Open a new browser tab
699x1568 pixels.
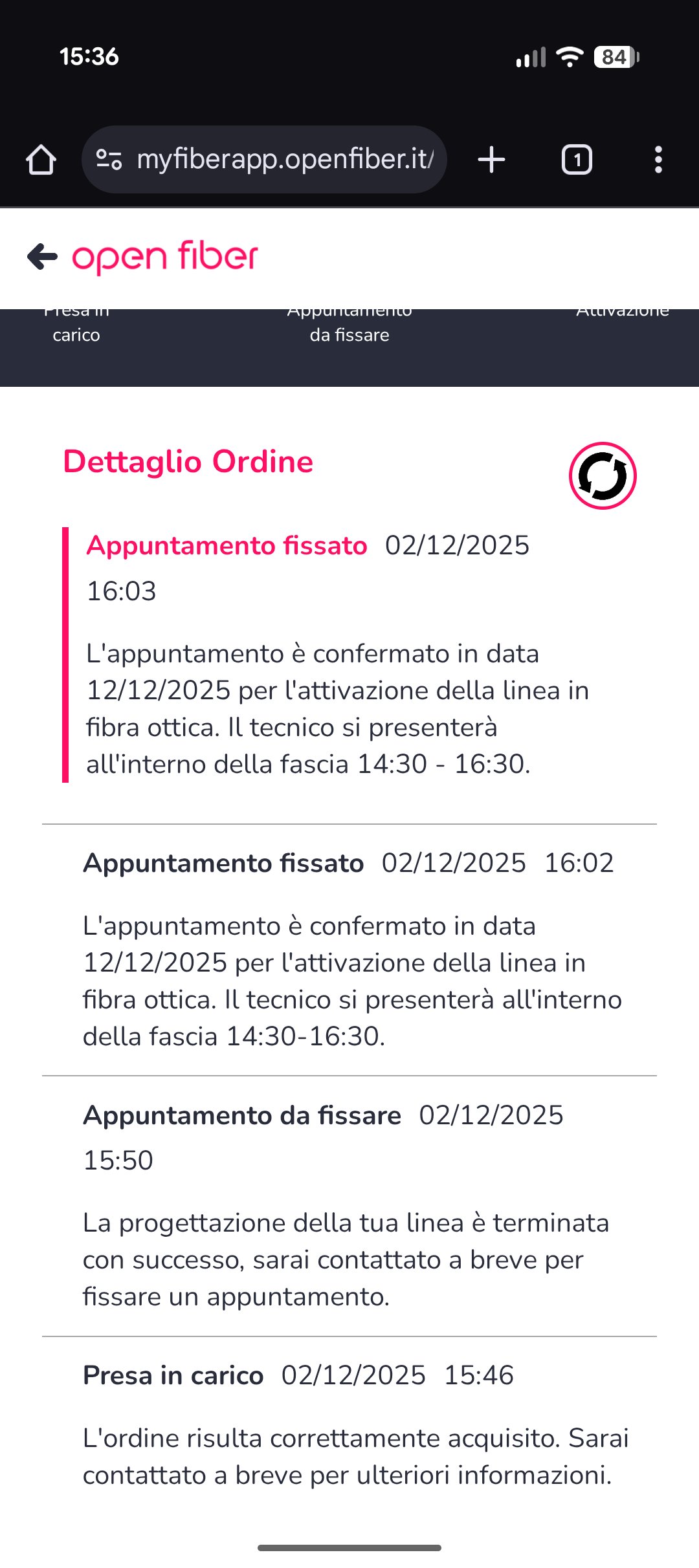(491, 160)
